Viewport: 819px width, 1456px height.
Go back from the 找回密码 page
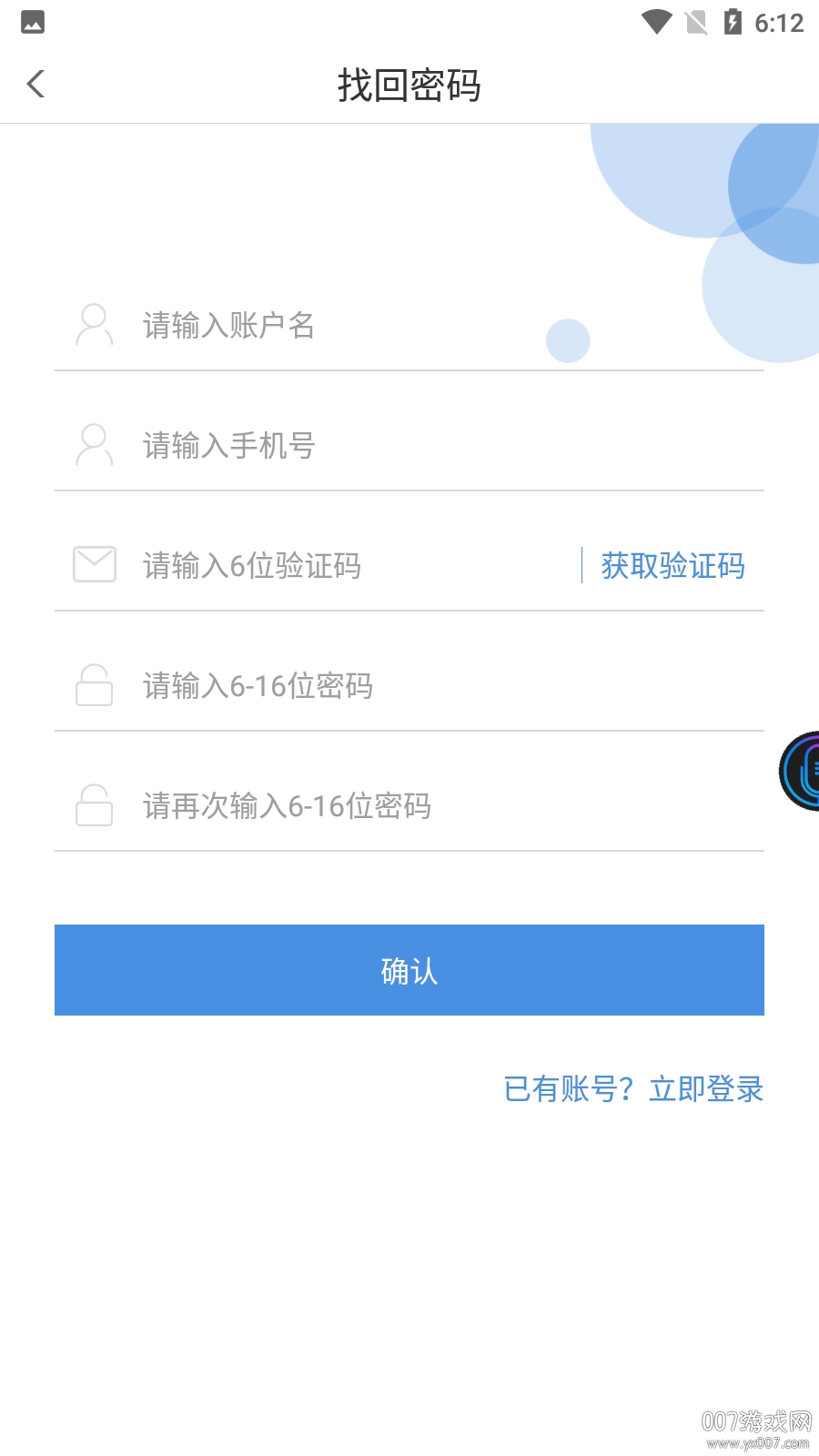36,85
